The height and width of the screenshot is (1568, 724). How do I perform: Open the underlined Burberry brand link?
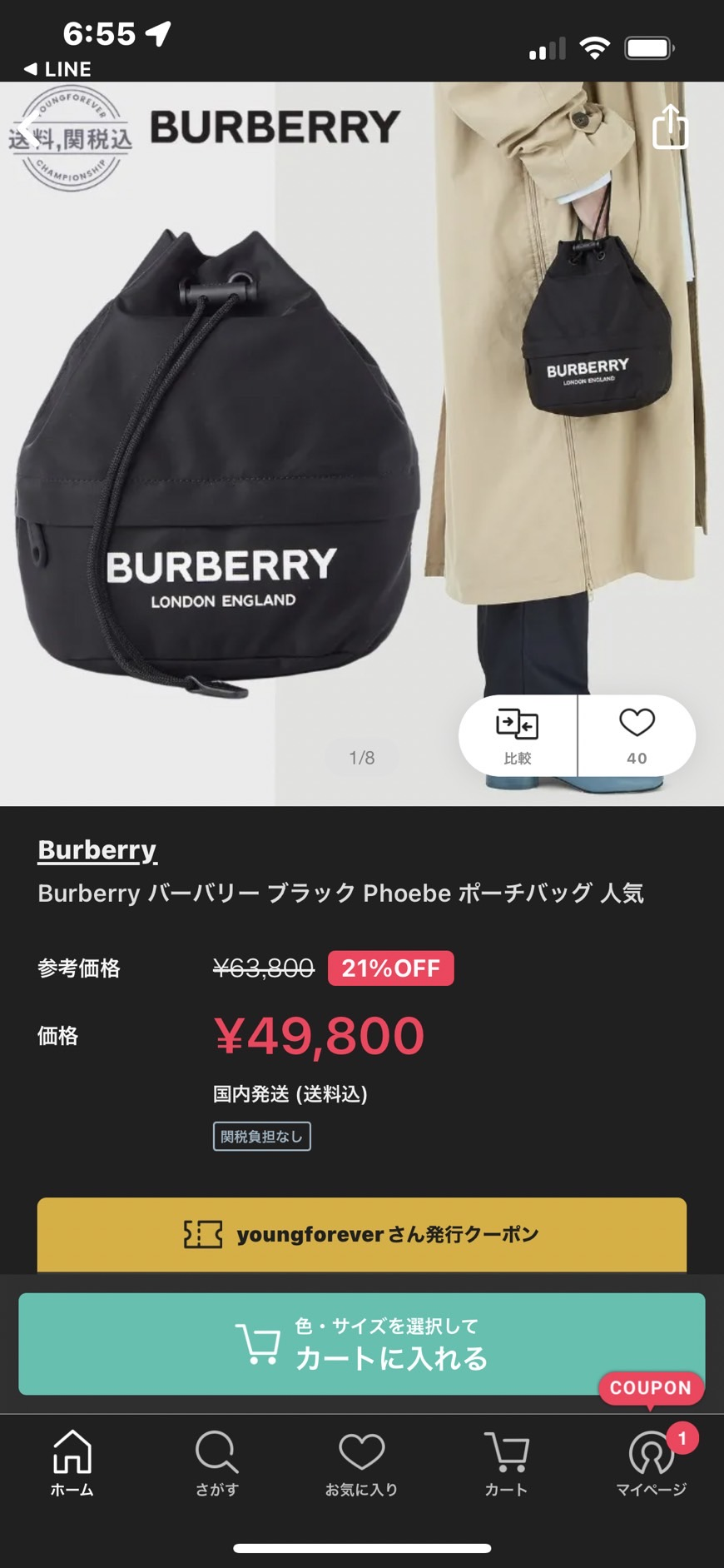[97, 849]
